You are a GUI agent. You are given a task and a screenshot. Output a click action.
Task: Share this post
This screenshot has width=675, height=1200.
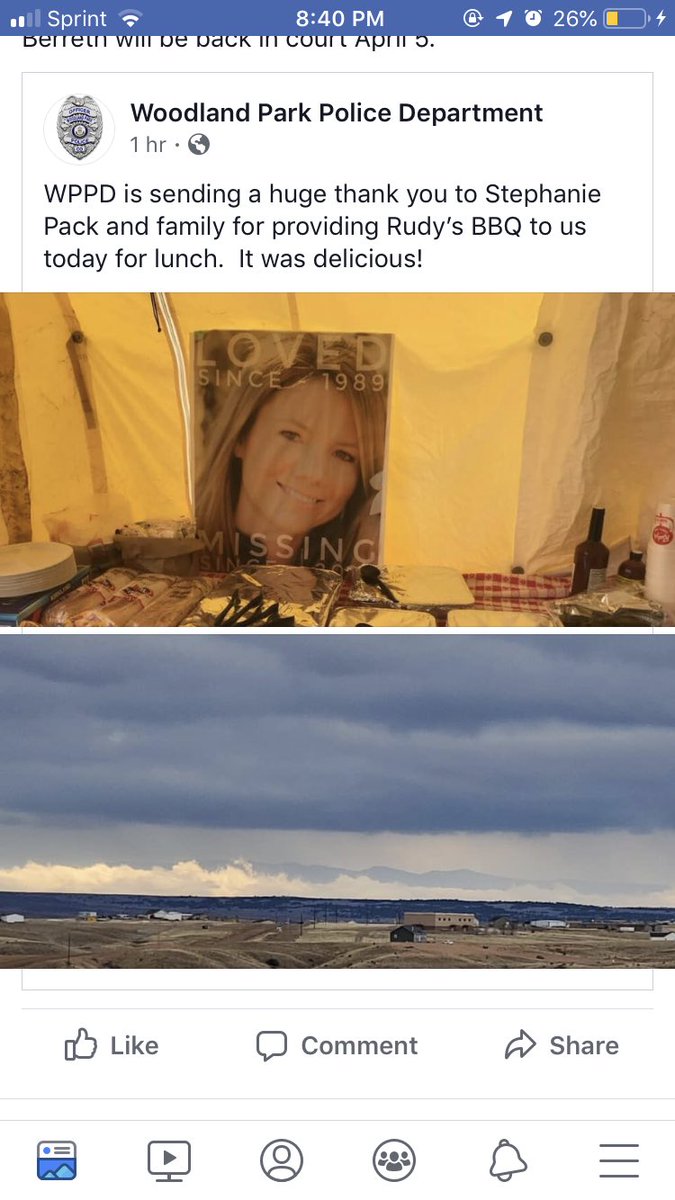(x=561, y=1045)
